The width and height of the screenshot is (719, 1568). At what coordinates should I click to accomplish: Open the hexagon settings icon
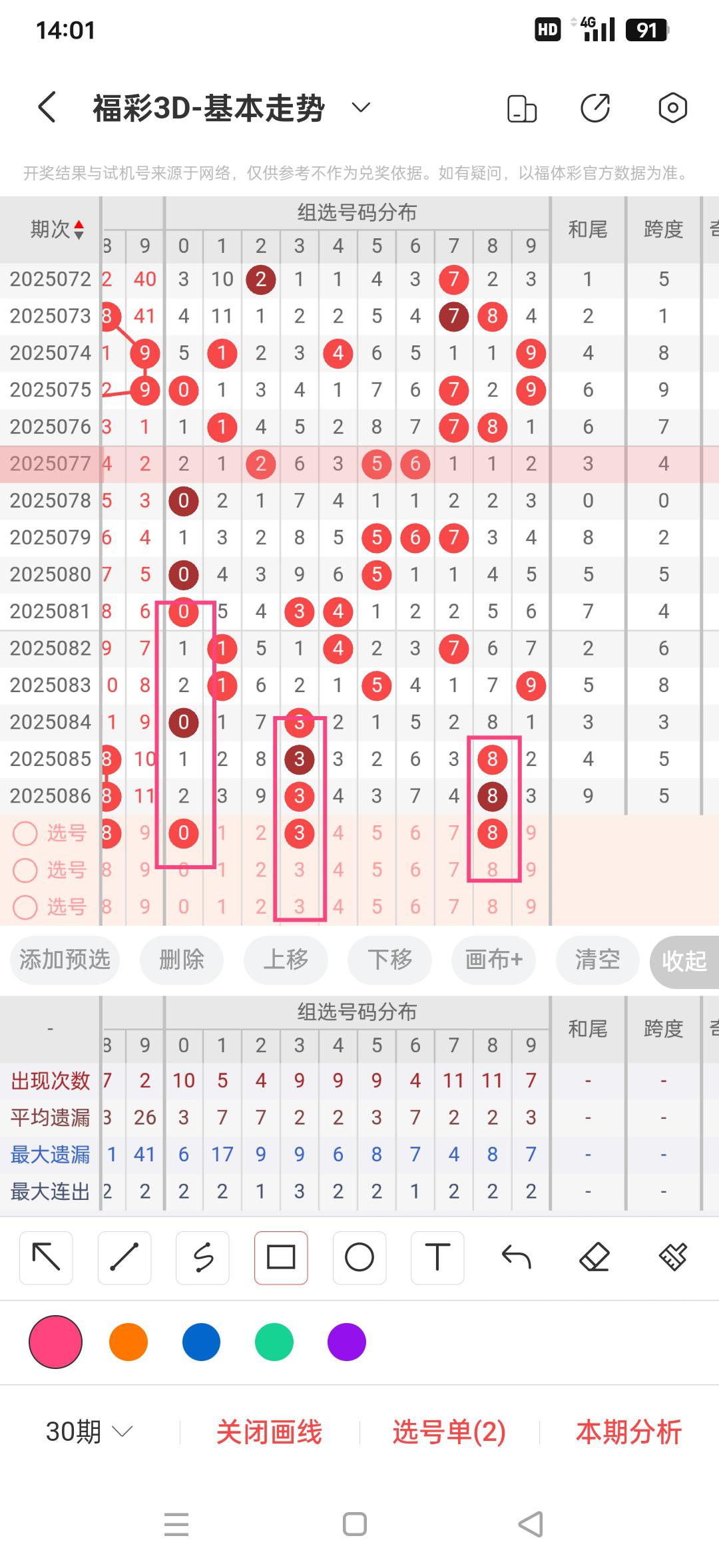pyautogui.click(x=672, y=108)
